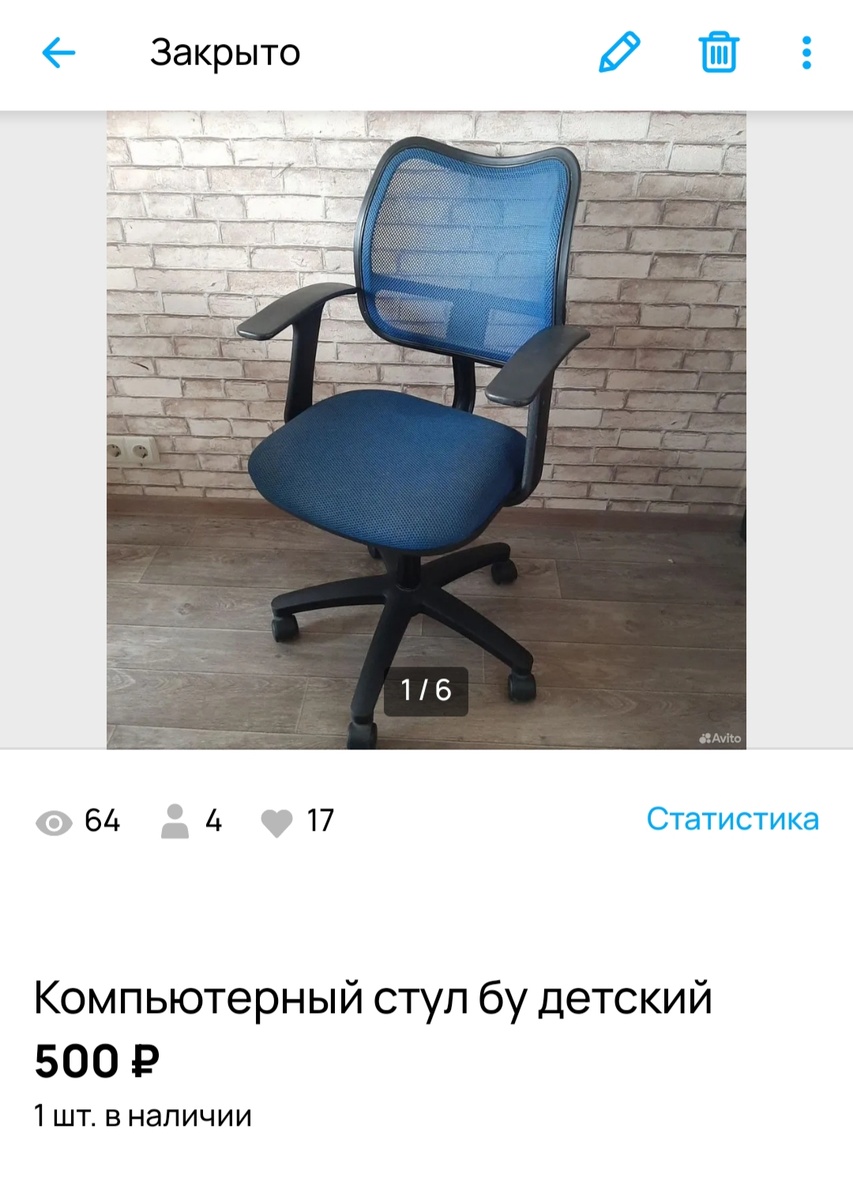Tap the back arrow in the header
This screenshot has width=853, height=1200.
pyautogui.click(x=58, y=53)
